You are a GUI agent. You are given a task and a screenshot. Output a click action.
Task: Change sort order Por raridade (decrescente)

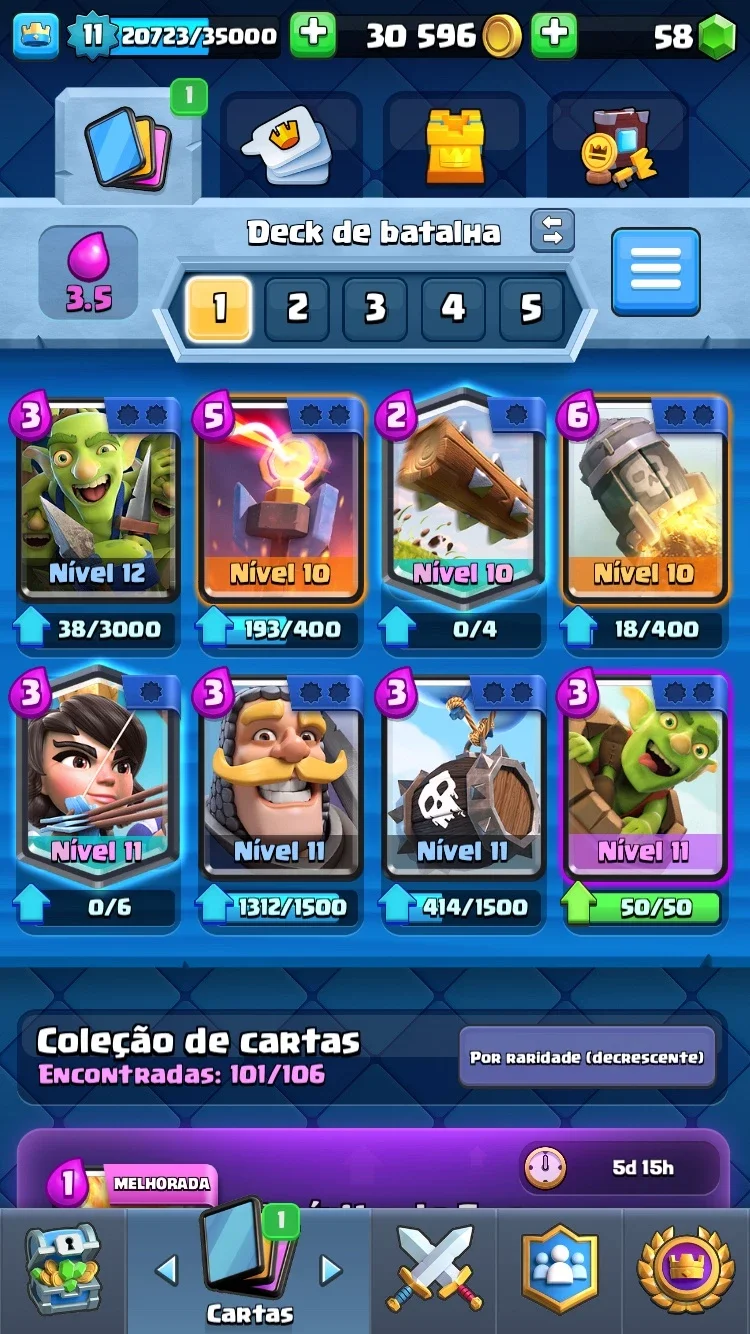click(x=587, y=1057)
